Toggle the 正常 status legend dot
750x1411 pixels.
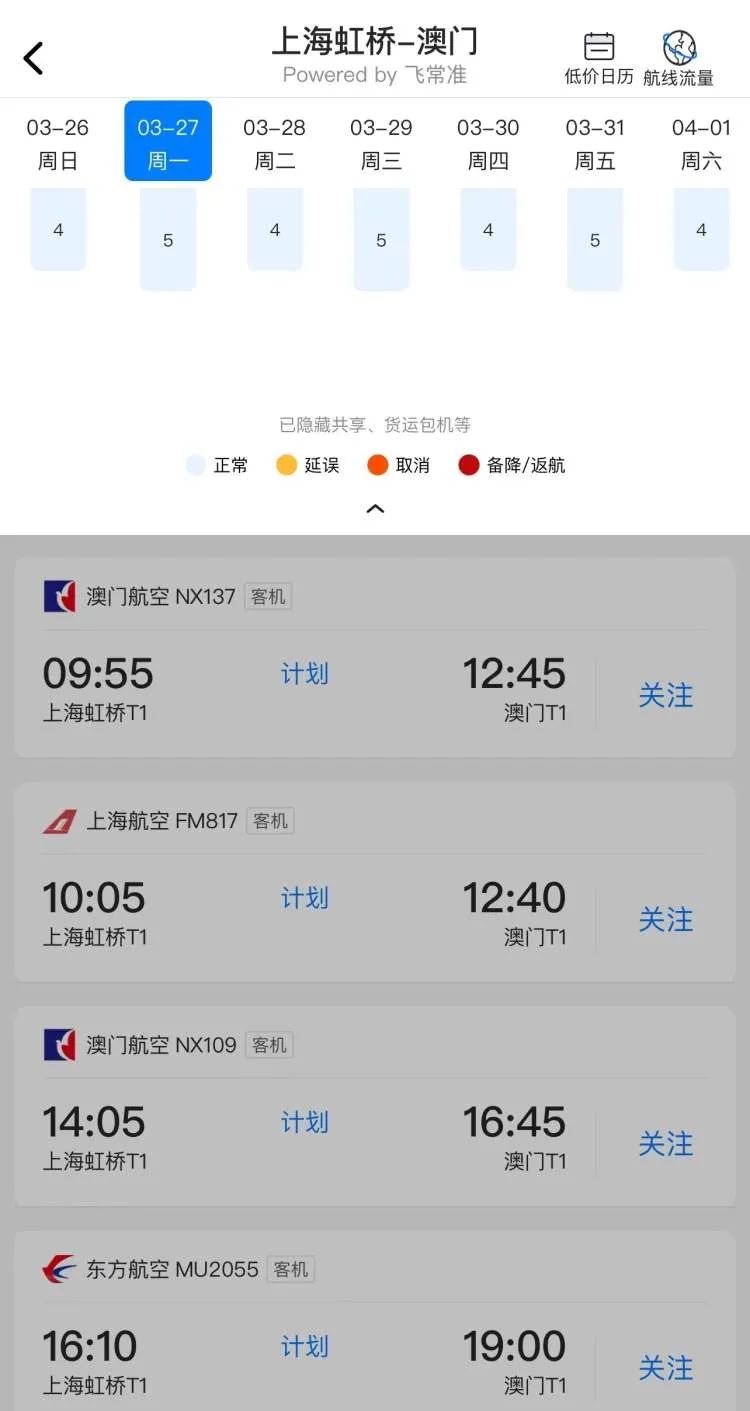coord(197,464)
